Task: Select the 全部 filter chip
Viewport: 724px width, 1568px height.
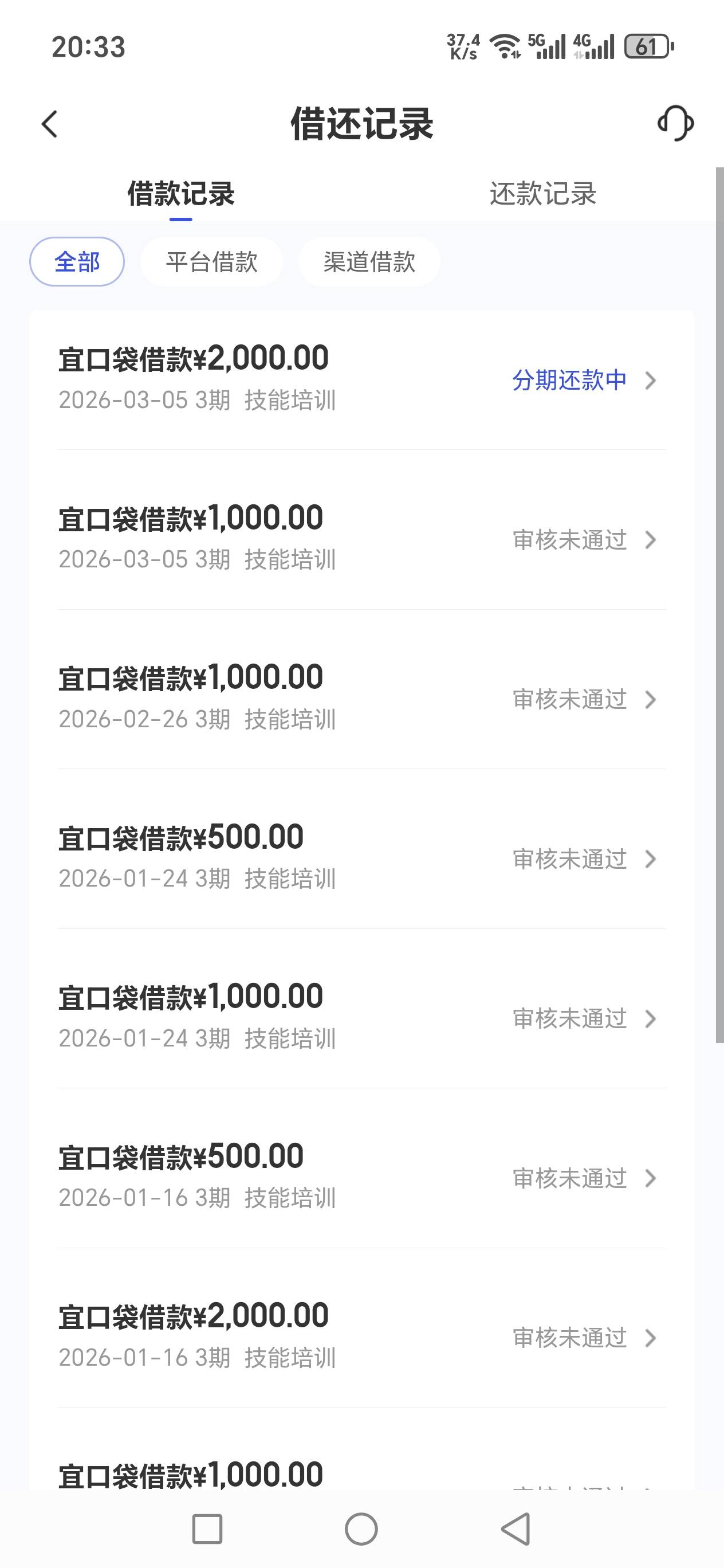Action: coord(77,262)
